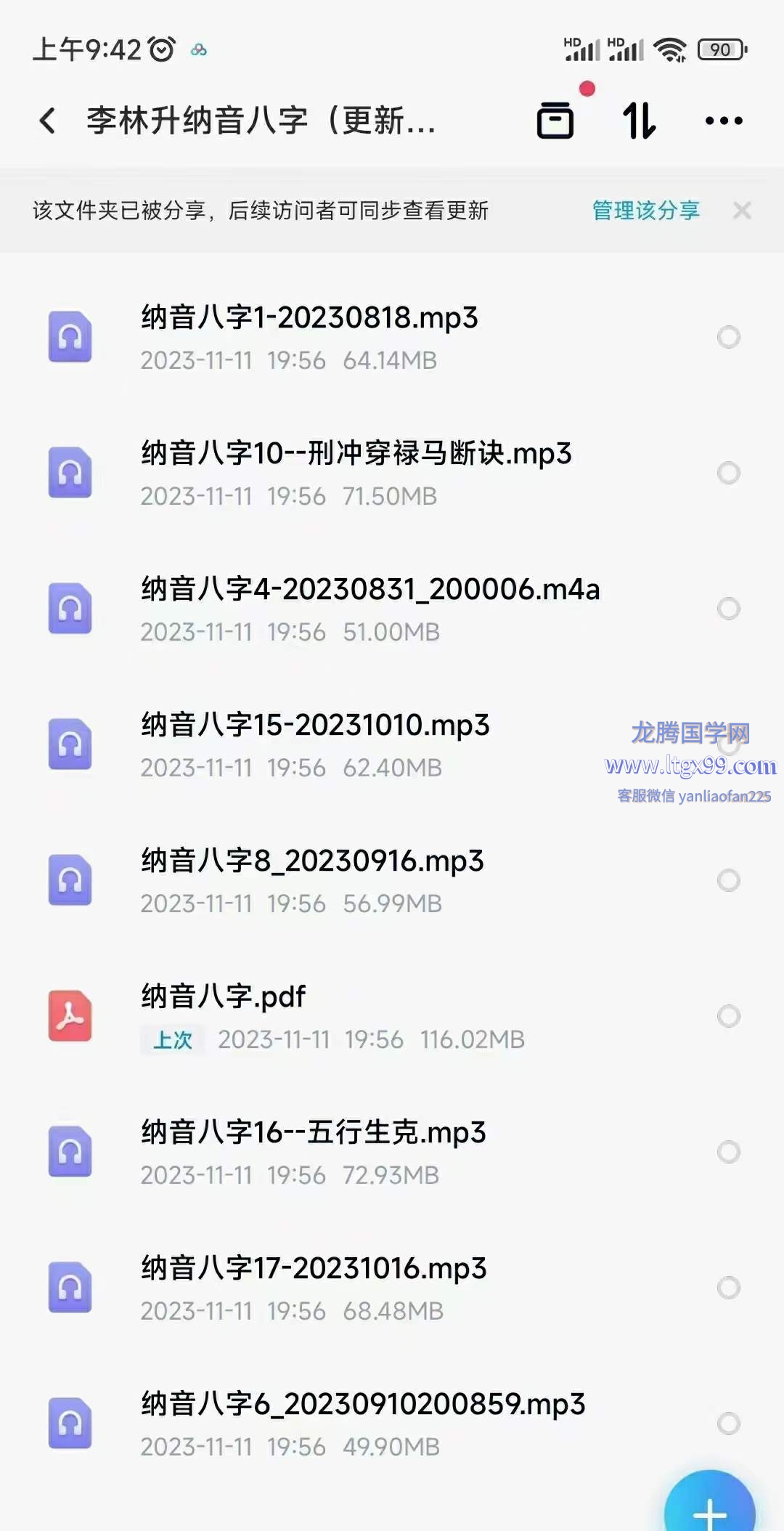Tap the 管理该分享 link
784x1531 pixels.
(x=645, y=211)
